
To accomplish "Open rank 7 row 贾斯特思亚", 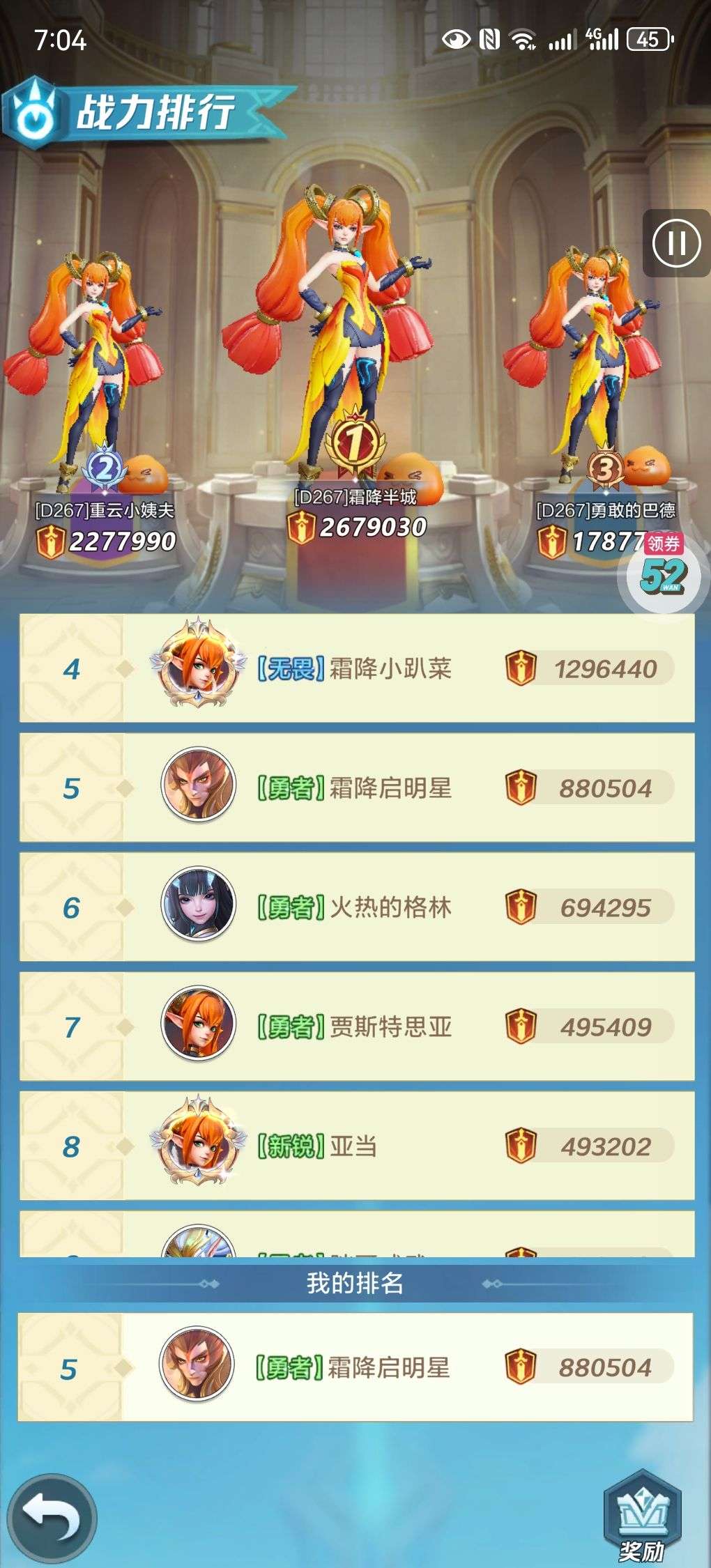I will (357, 1026).
